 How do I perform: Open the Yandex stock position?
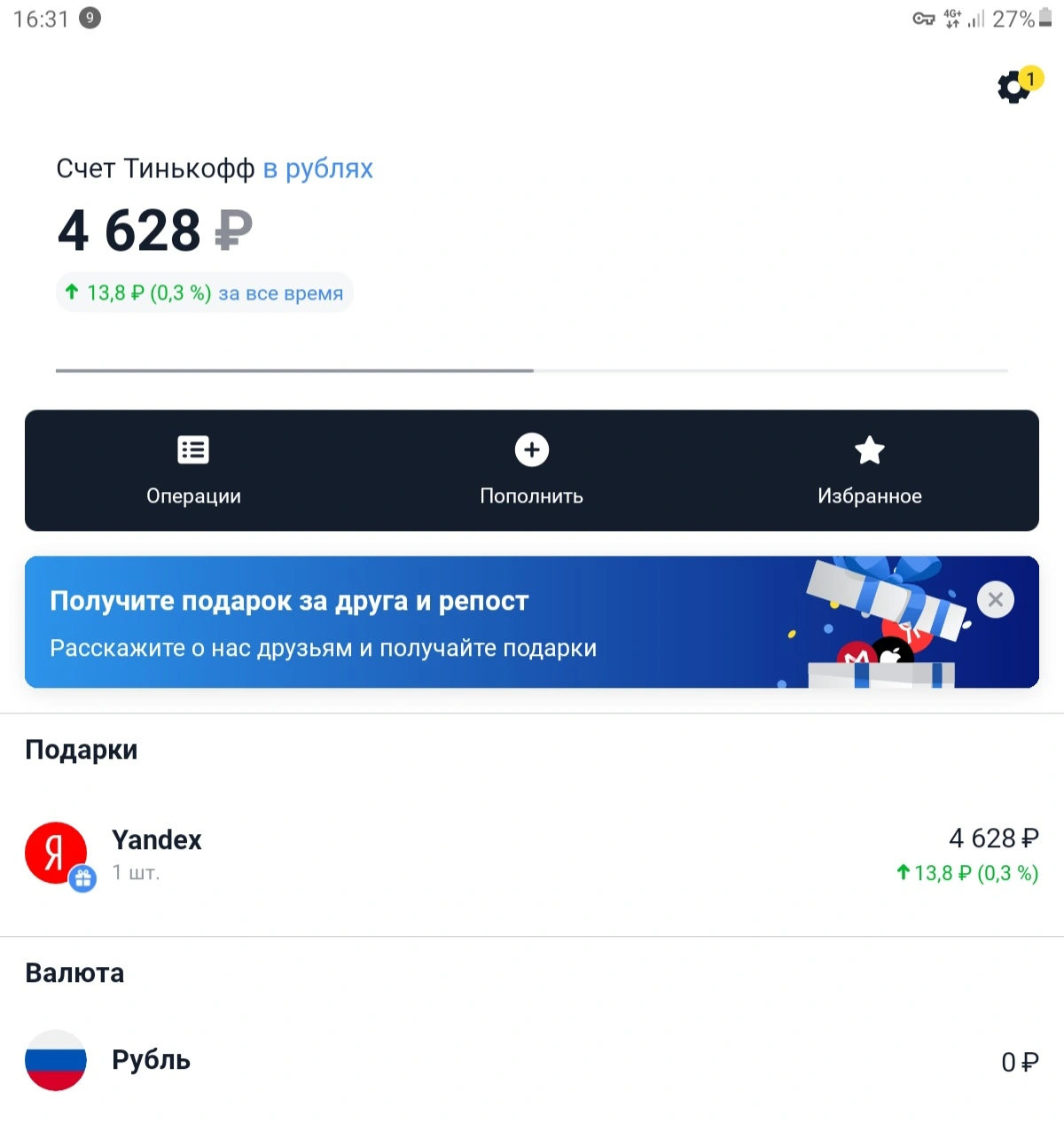(x=532, y=854)
